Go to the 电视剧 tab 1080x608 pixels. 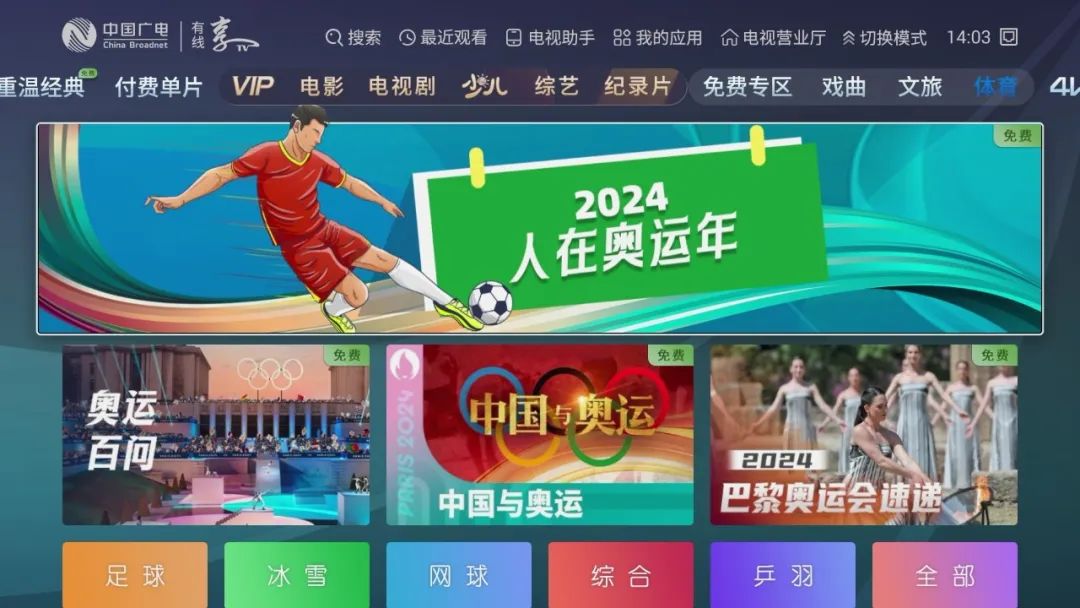(x=401, y=87)
